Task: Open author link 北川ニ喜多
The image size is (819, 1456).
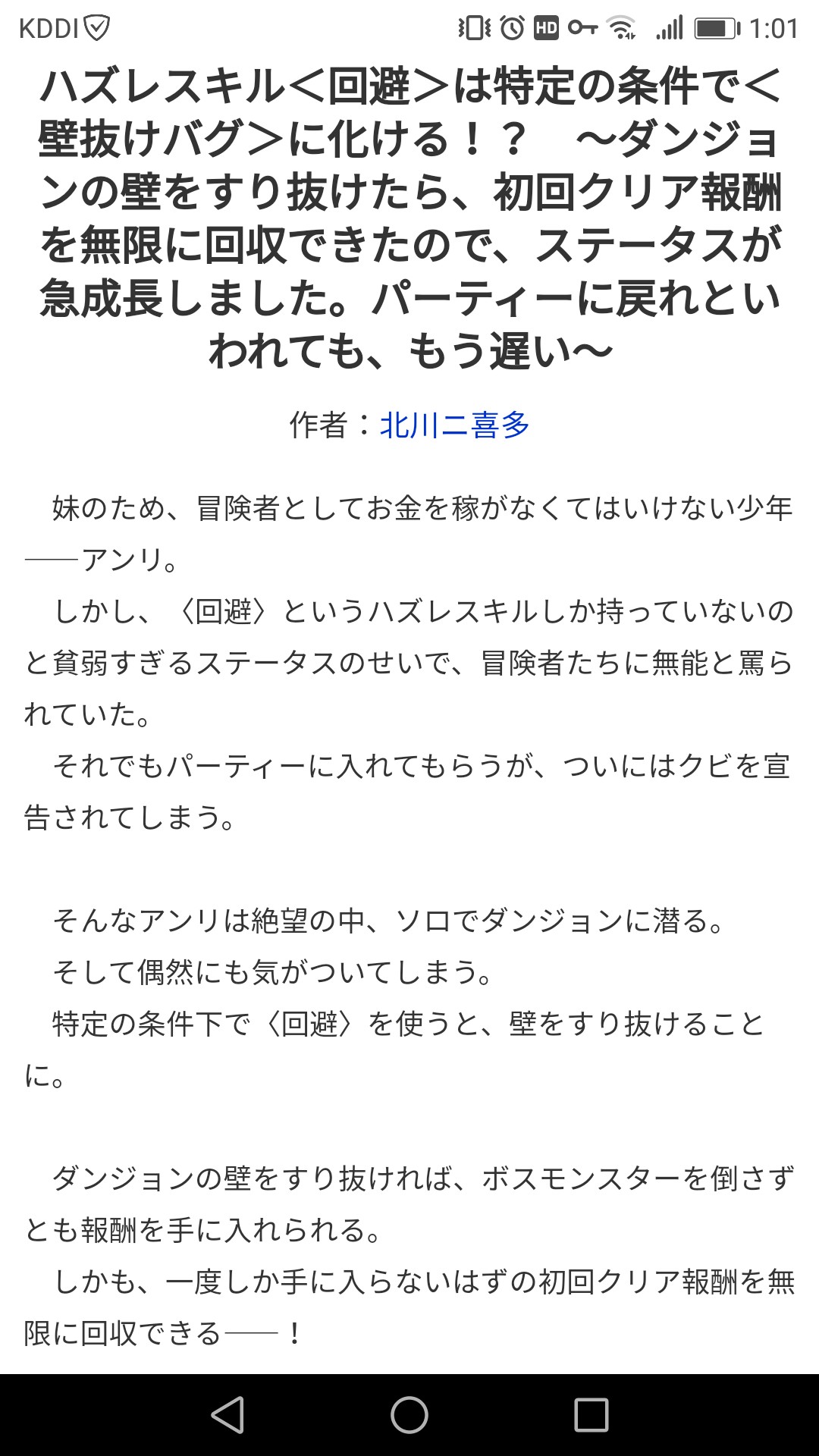Action: [x=454, y=425]
